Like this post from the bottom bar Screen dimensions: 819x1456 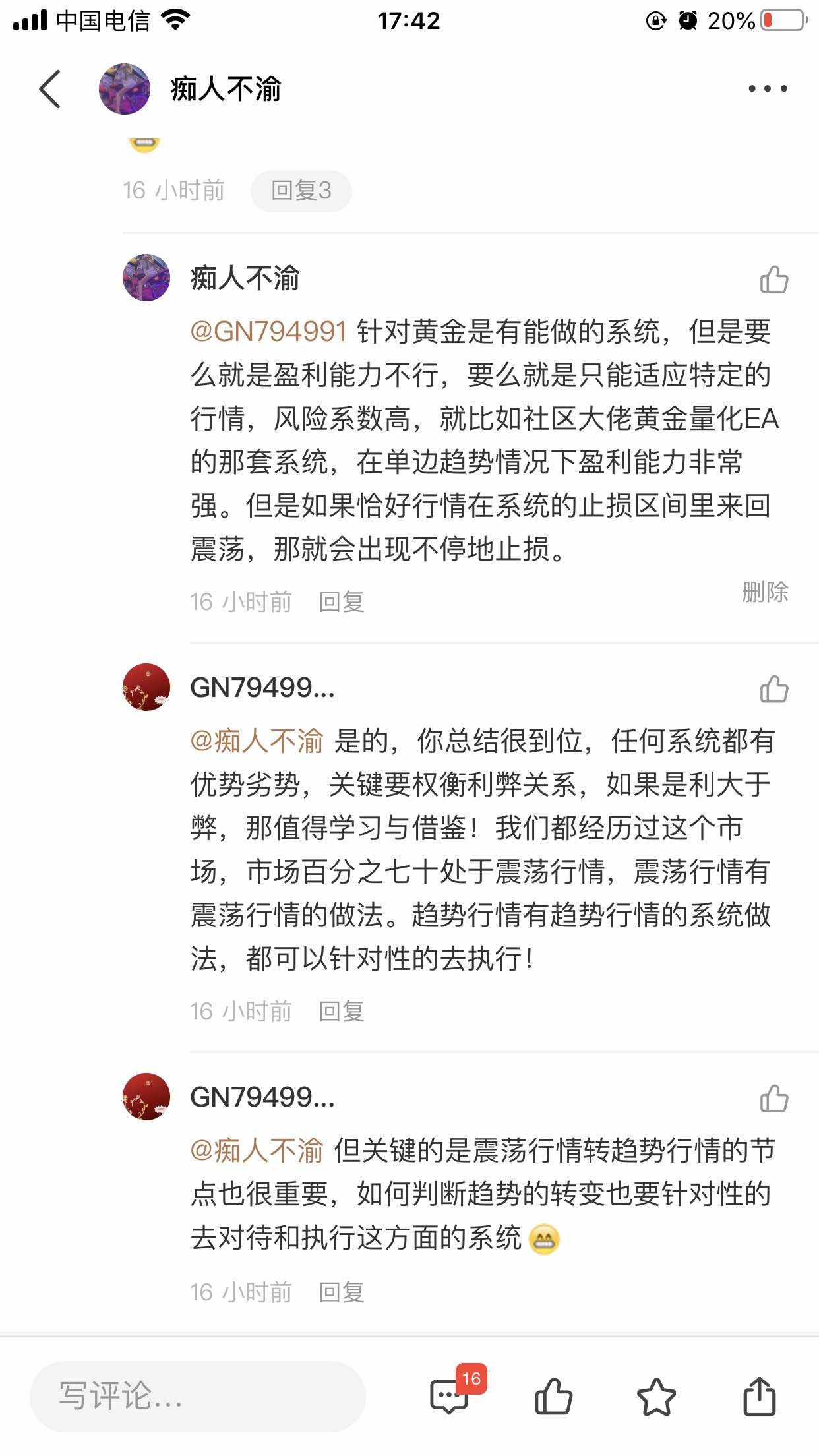[x=553, y=1396]
